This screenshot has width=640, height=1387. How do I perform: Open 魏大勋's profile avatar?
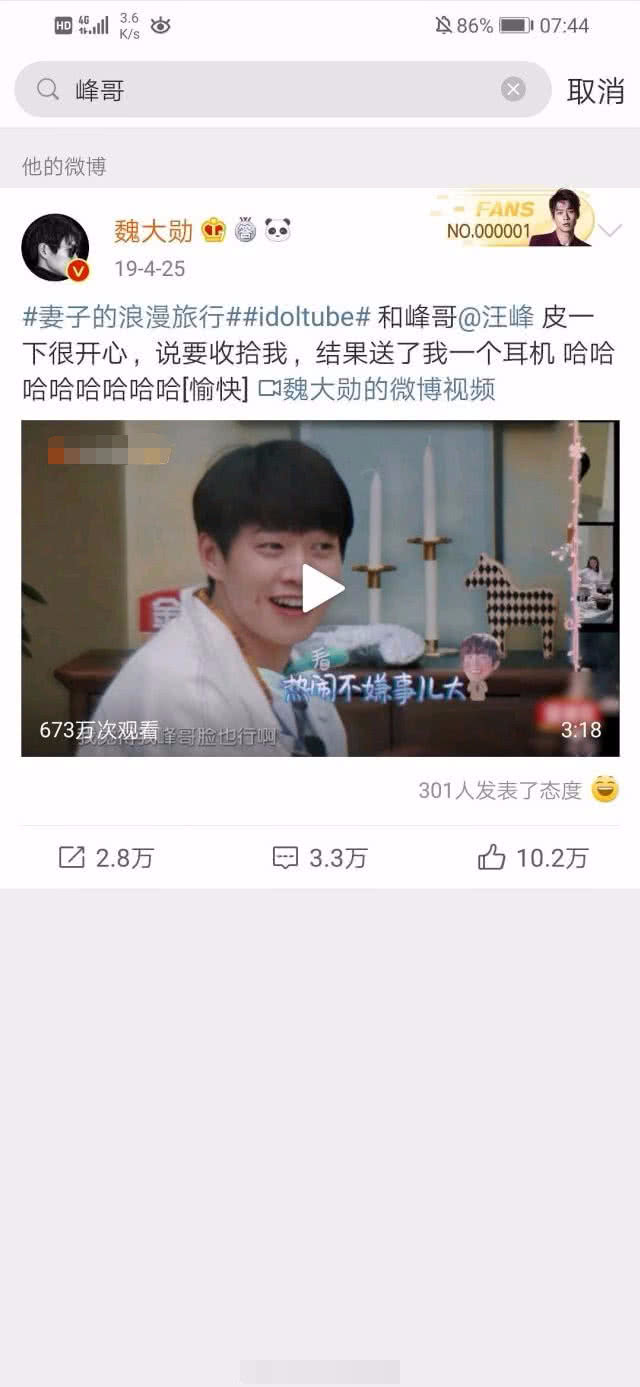(x=55, y=247)
